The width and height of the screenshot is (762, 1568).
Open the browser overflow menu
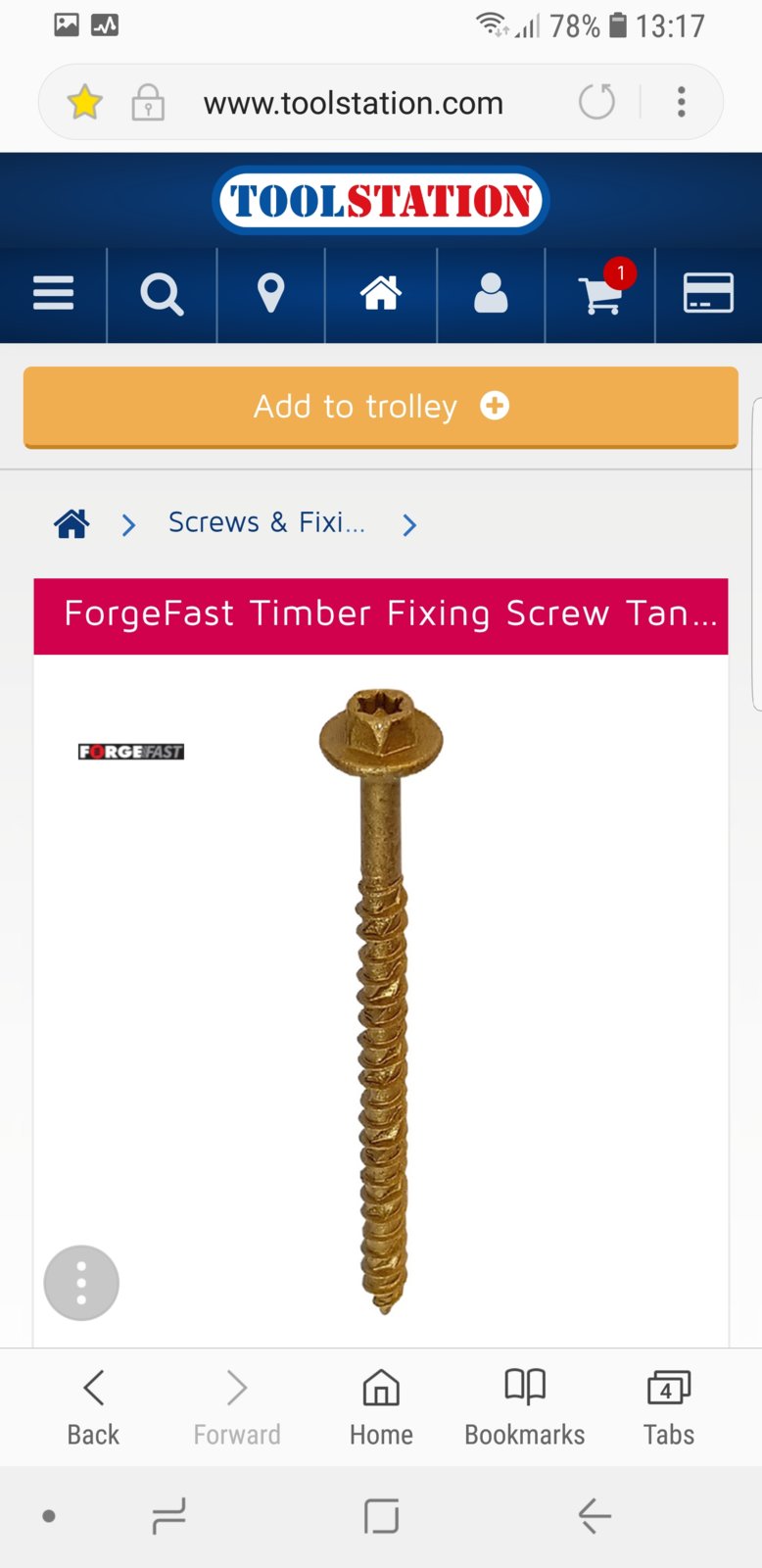(682, 102)
